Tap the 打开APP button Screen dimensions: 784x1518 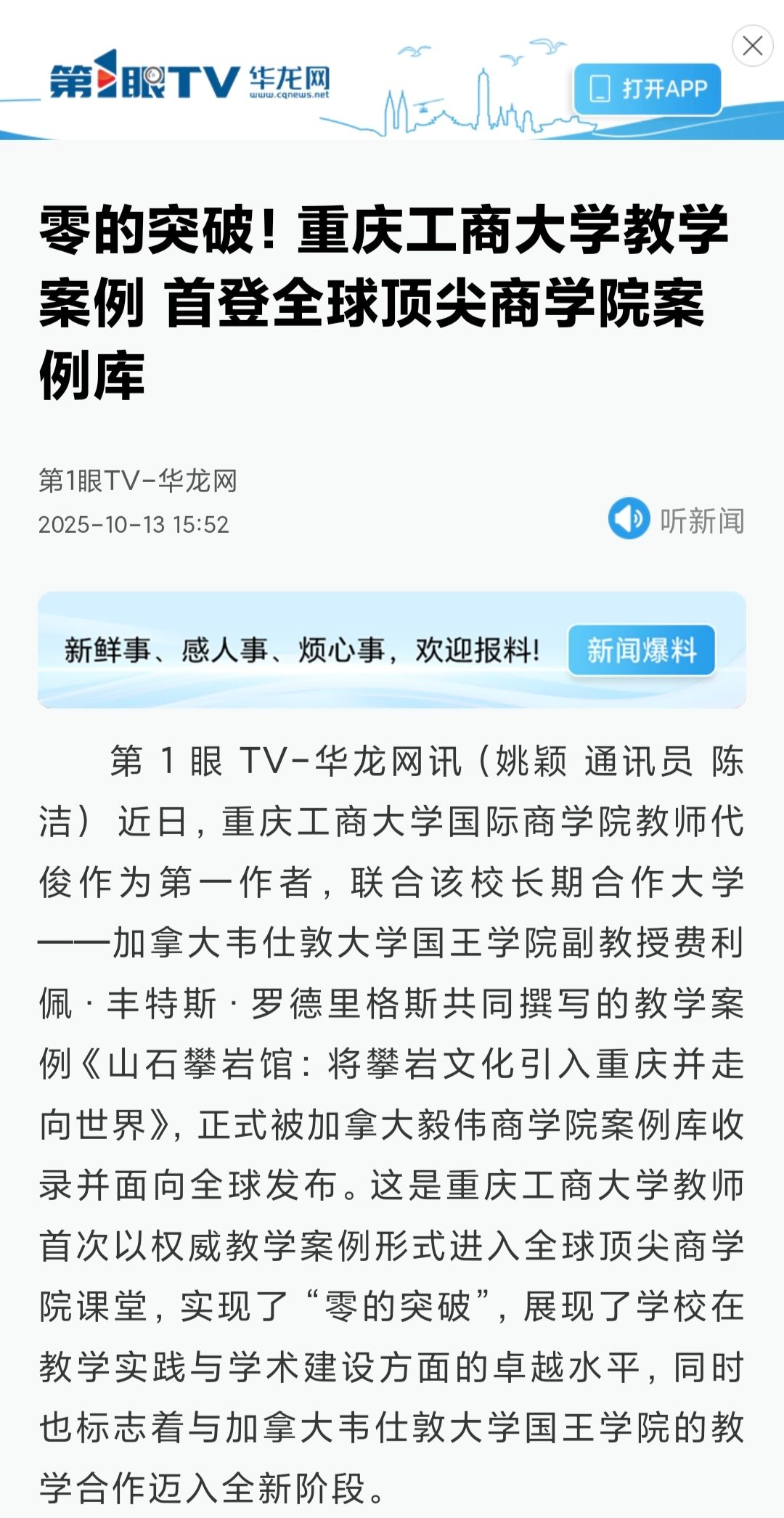[648, 89]
